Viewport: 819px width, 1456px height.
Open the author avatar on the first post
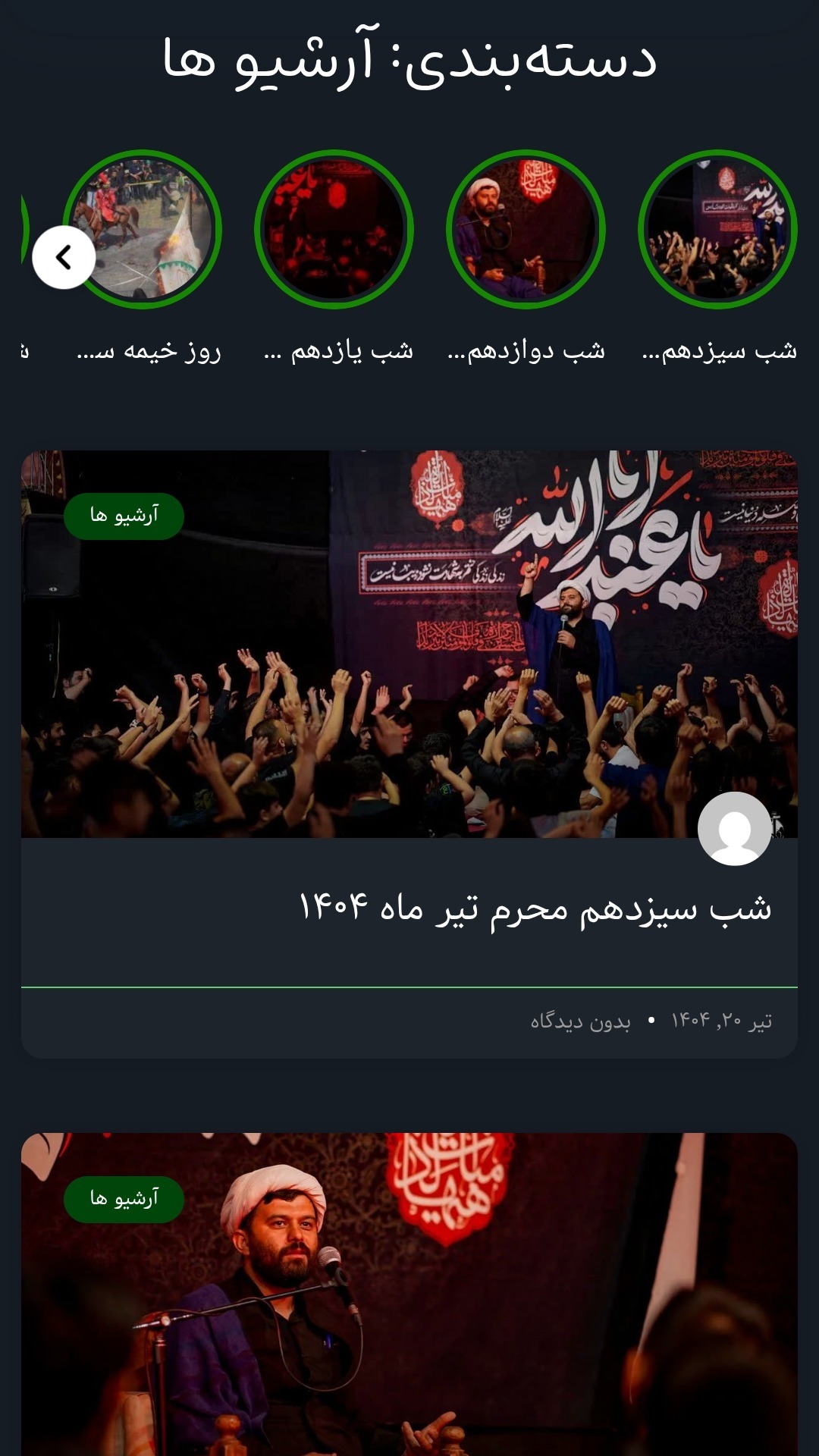[734, 828]
